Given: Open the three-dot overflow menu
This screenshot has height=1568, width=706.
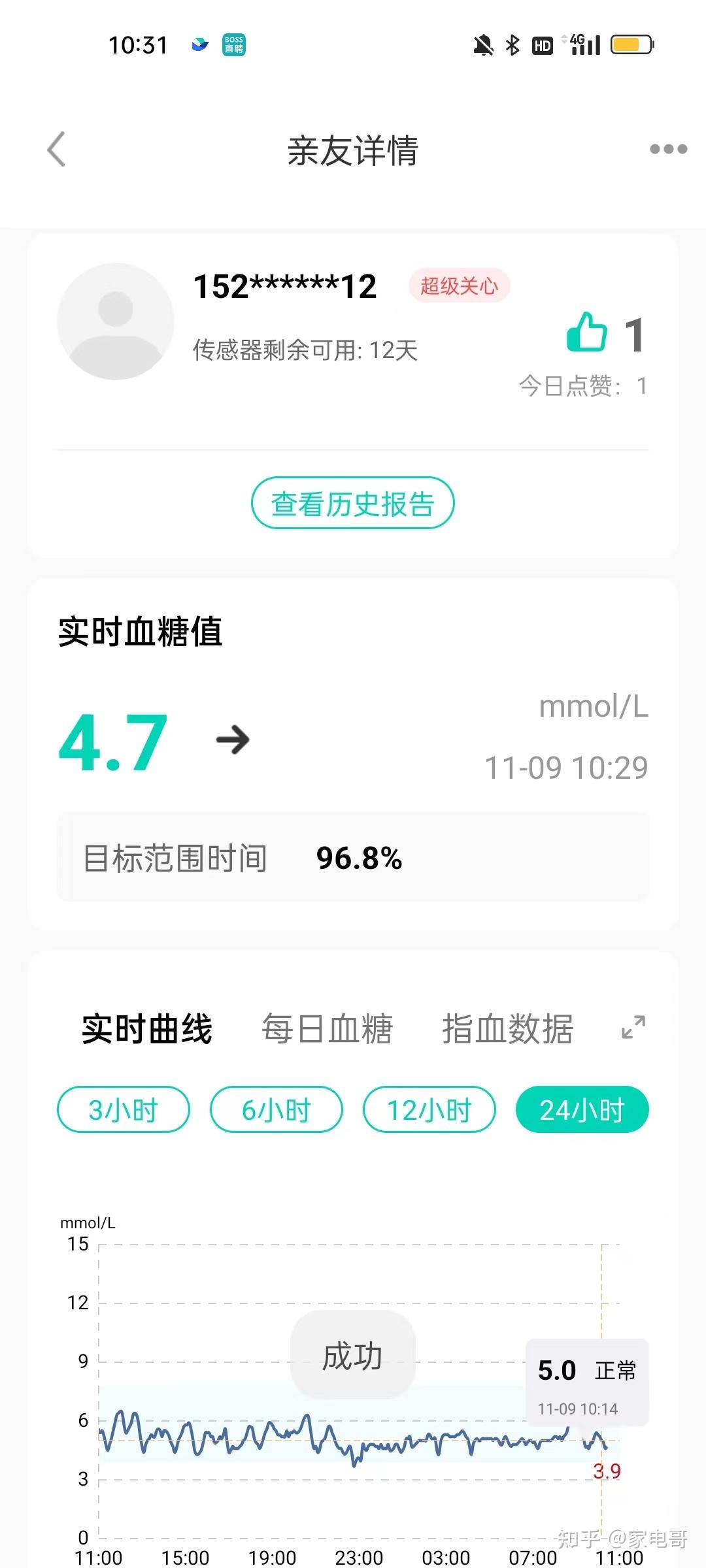Looking at the screenshot, I should [668, 149].
